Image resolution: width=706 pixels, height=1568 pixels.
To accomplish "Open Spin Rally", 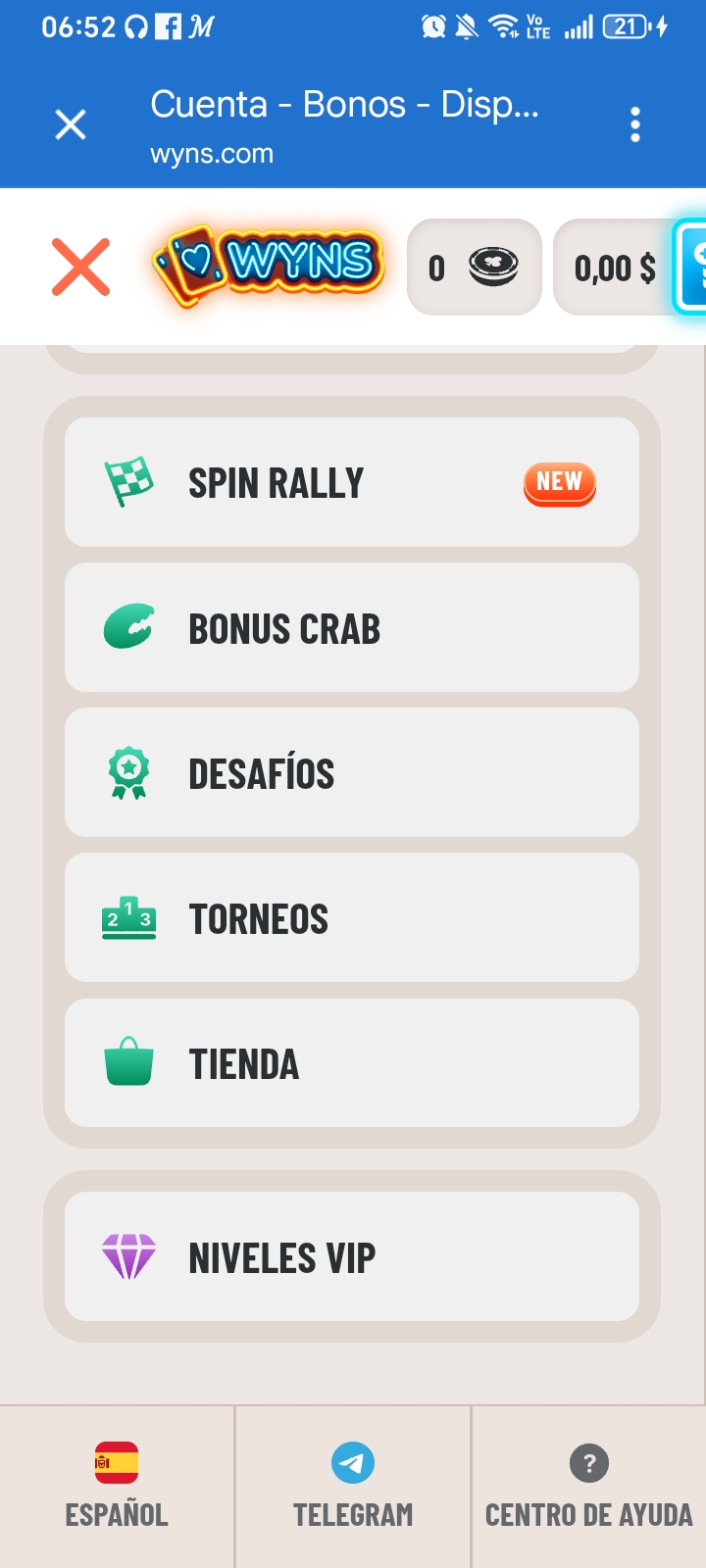I will 352,482.
